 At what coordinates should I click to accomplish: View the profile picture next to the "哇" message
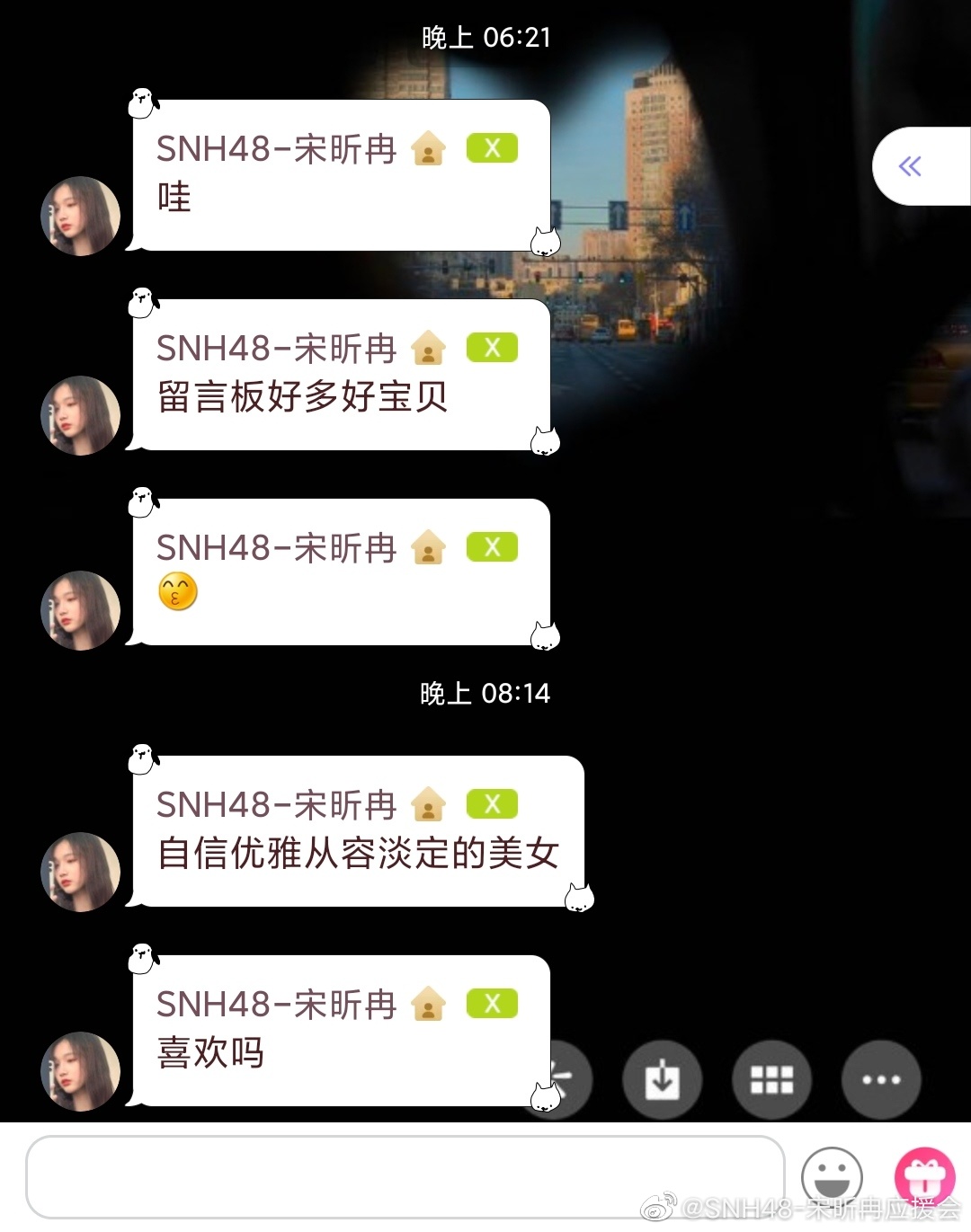pos(81,216)
